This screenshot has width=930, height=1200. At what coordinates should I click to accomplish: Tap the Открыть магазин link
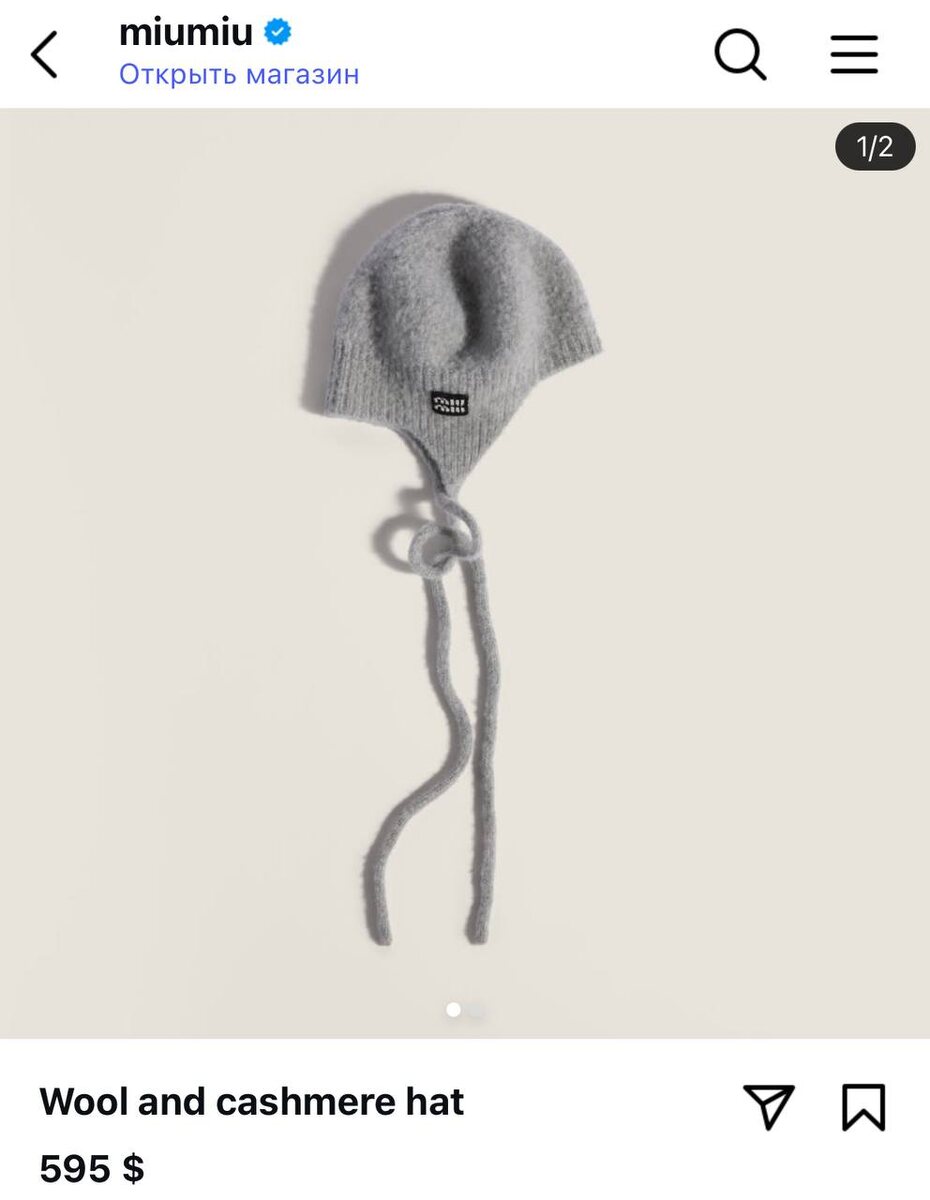[x=239, y=75]
